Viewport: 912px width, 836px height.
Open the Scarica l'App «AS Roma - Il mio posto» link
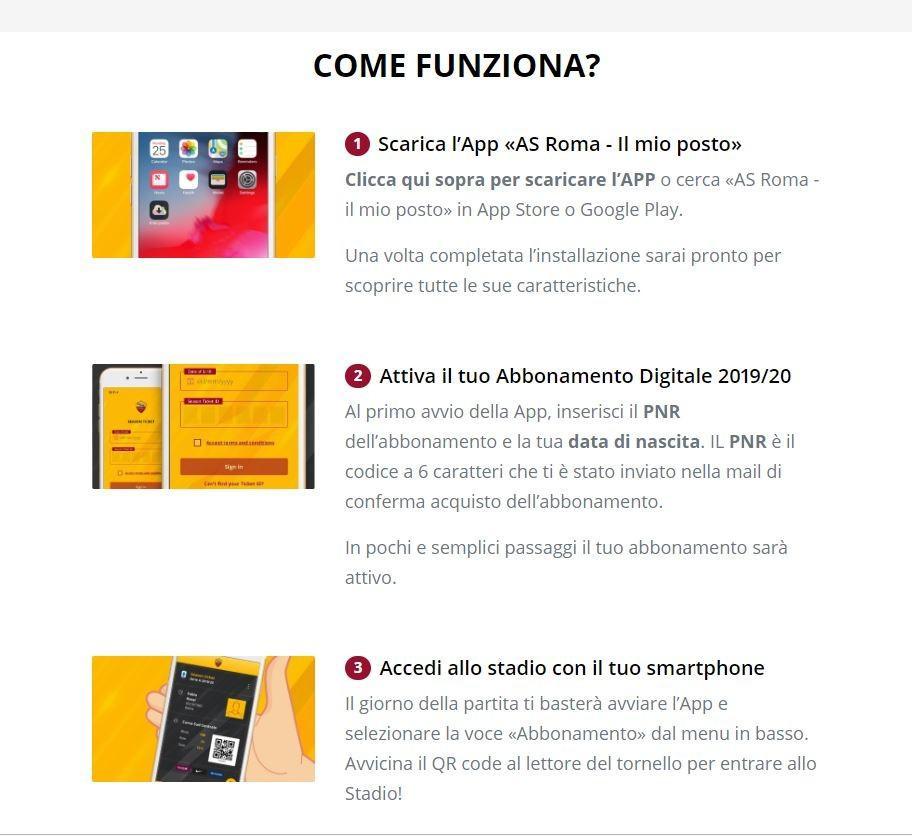(559, 144)
